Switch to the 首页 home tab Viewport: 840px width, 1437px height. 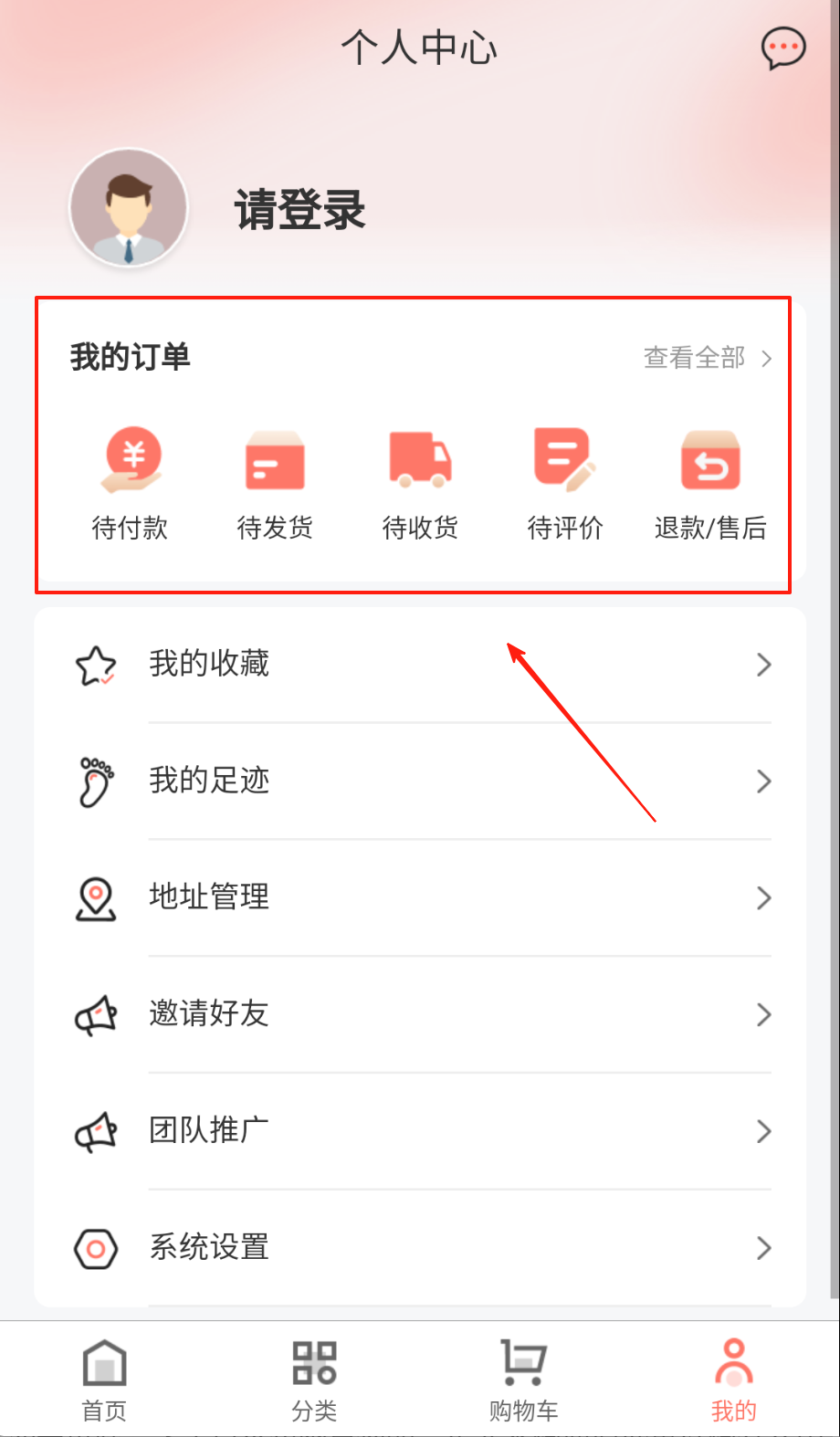[x=104, y=1380]
